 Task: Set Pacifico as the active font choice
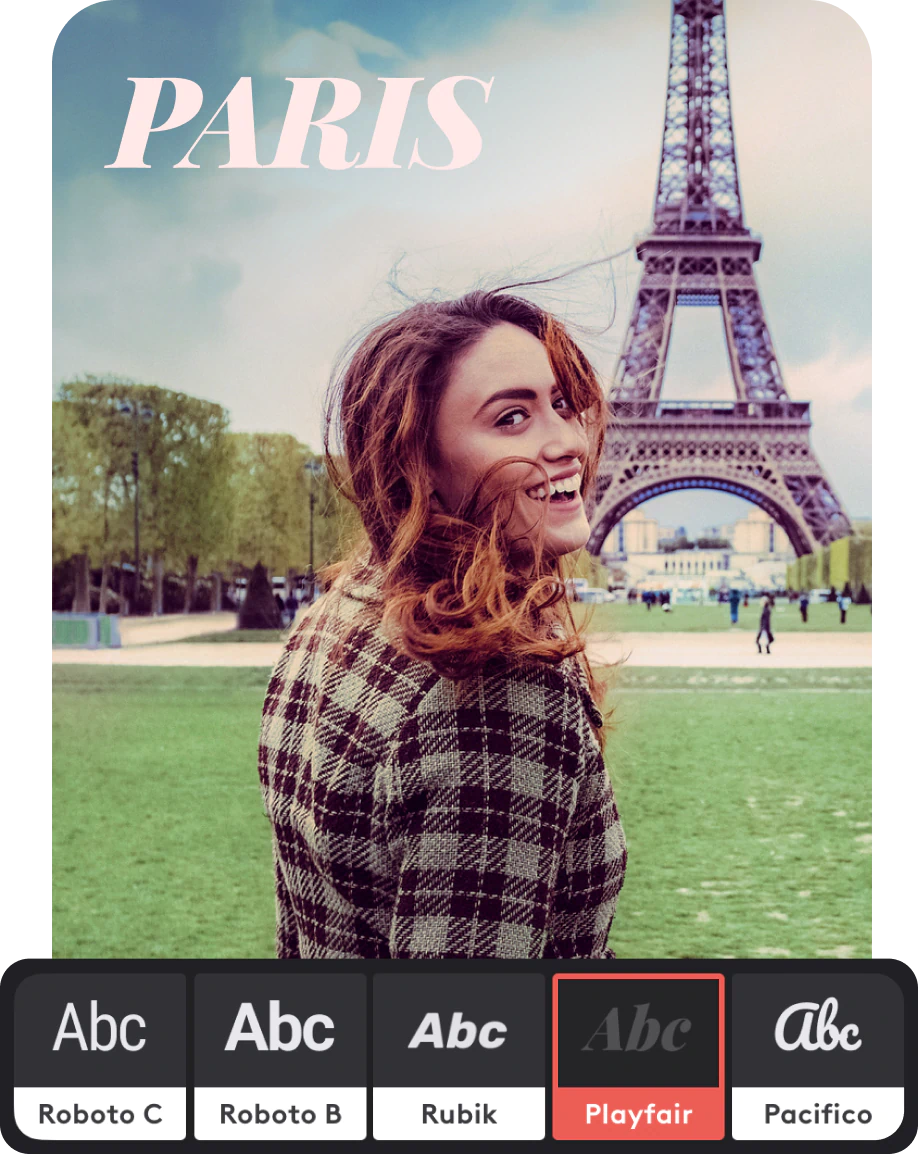coord(817,1055)
